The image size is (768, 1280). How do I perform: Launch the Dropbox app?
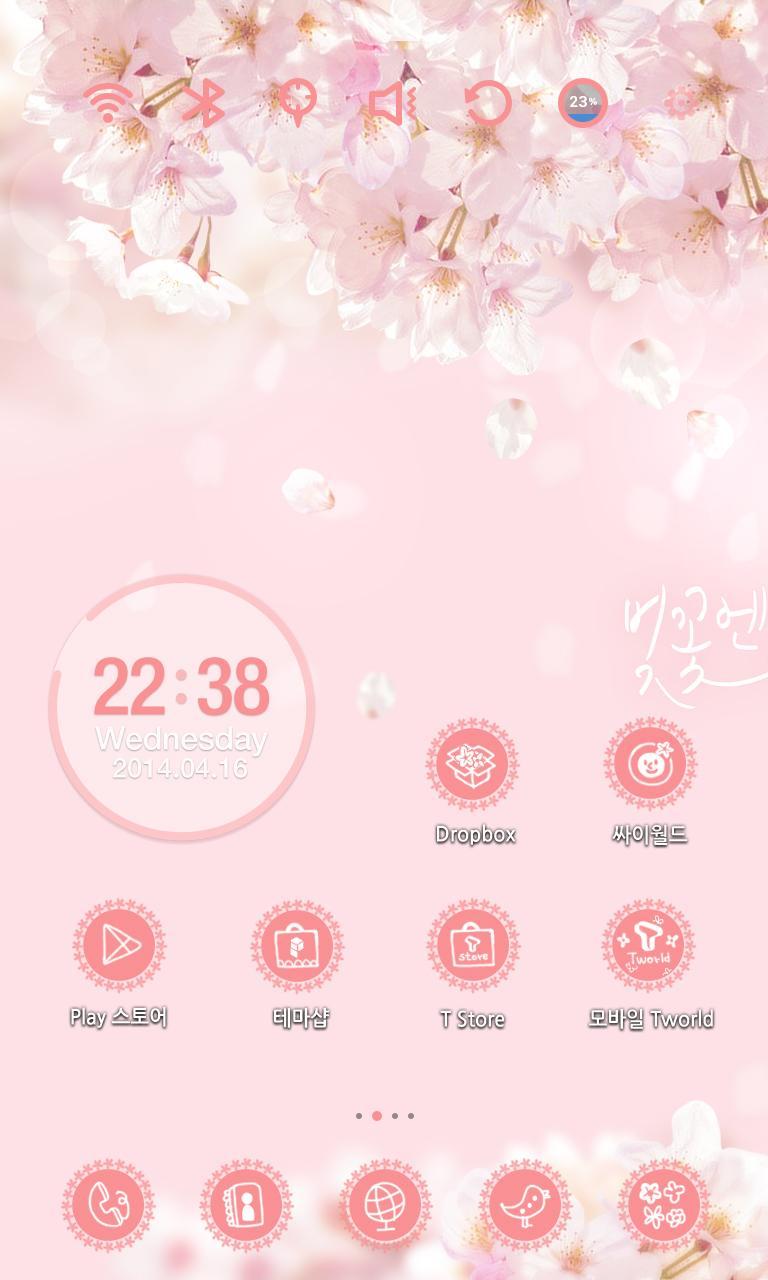coord(474,764)
